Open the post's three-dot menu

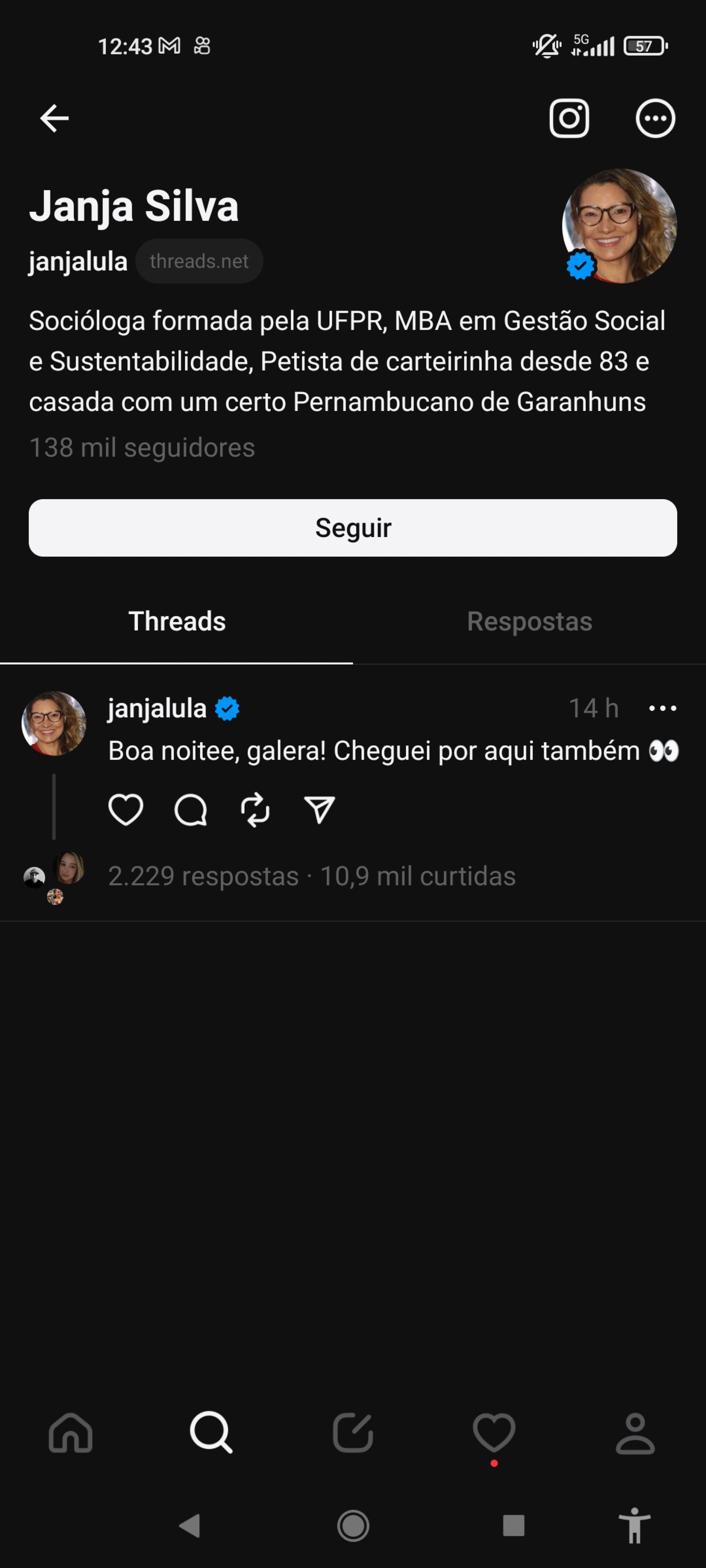click(x=662, y=708)
